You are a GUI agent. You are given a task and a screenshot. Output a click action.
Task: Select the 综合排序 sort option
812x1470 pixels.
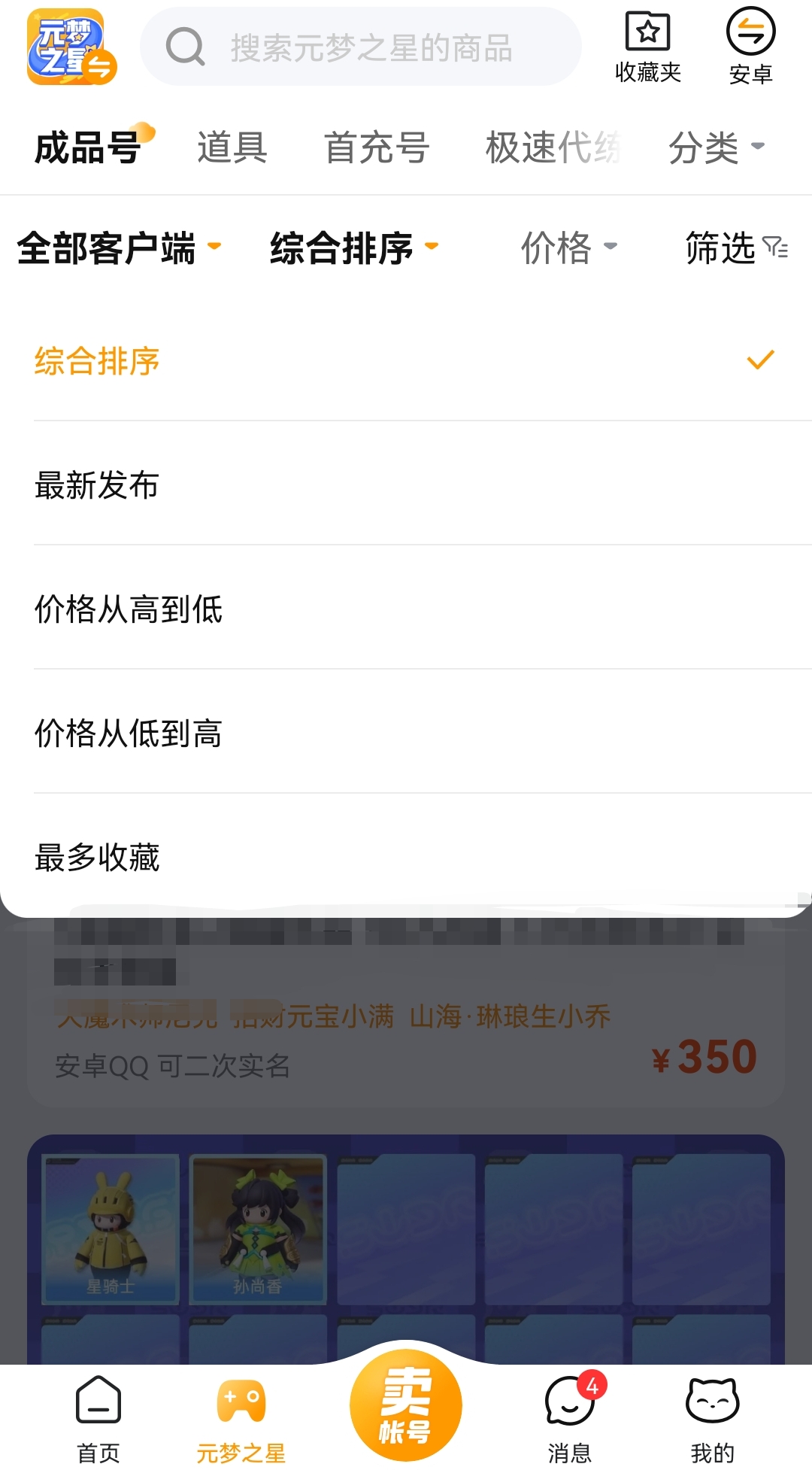coord(406,360)
